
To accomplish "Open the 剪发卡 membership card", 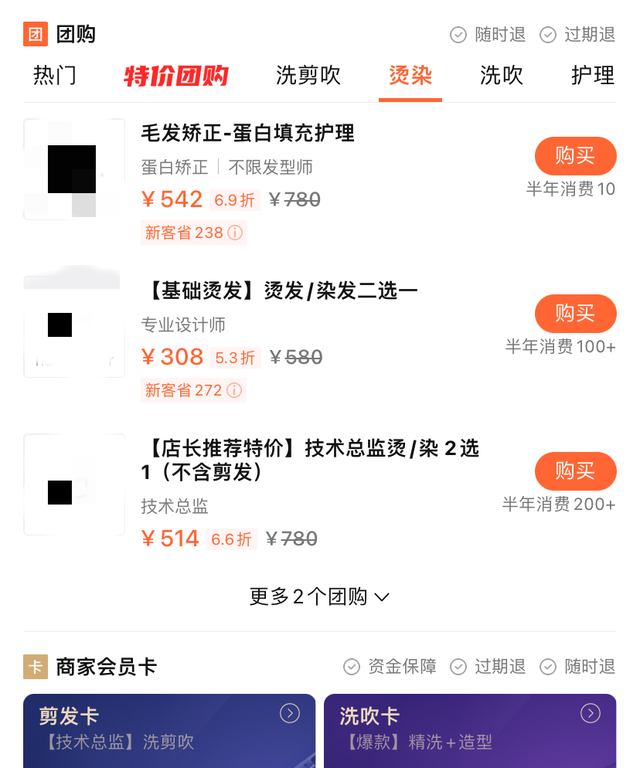I will click(169, 731).
